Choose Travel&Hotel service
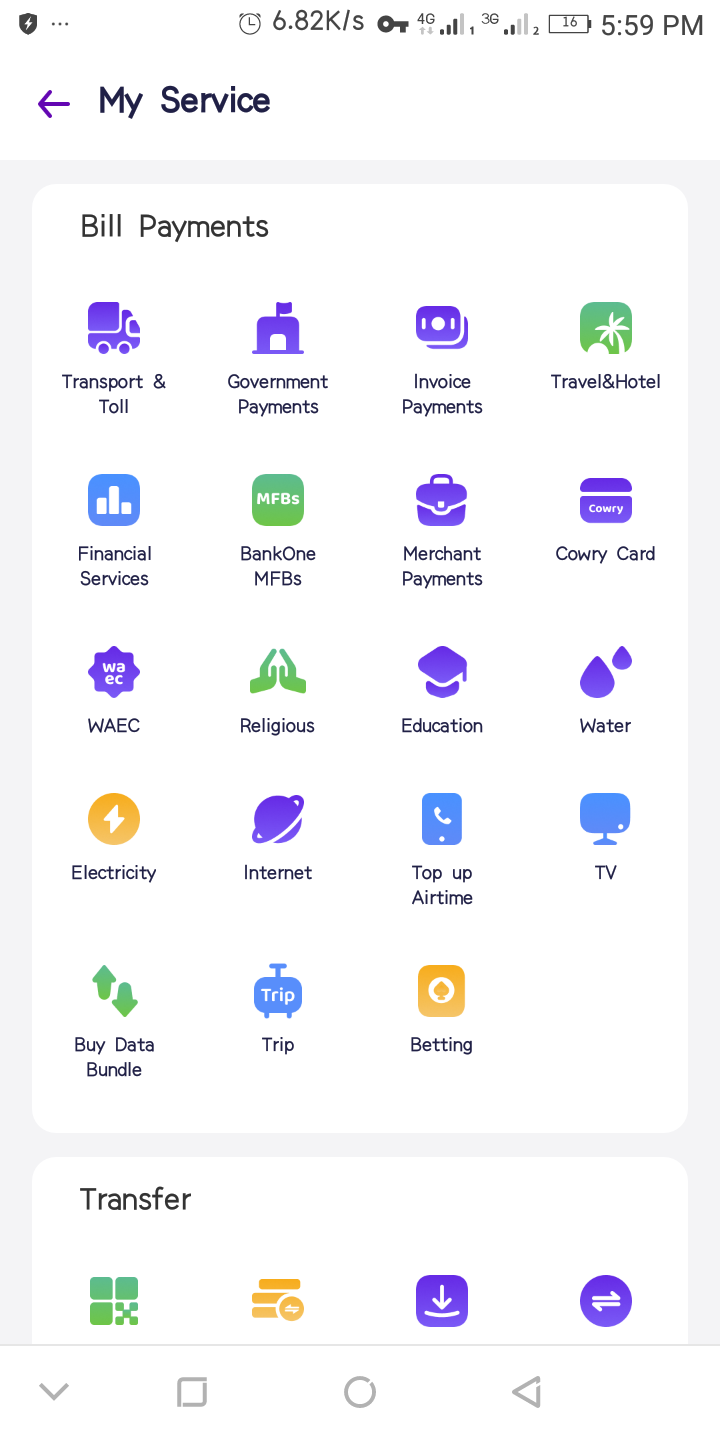Viewport: 720px width, 1440px height. click(606, 347)
